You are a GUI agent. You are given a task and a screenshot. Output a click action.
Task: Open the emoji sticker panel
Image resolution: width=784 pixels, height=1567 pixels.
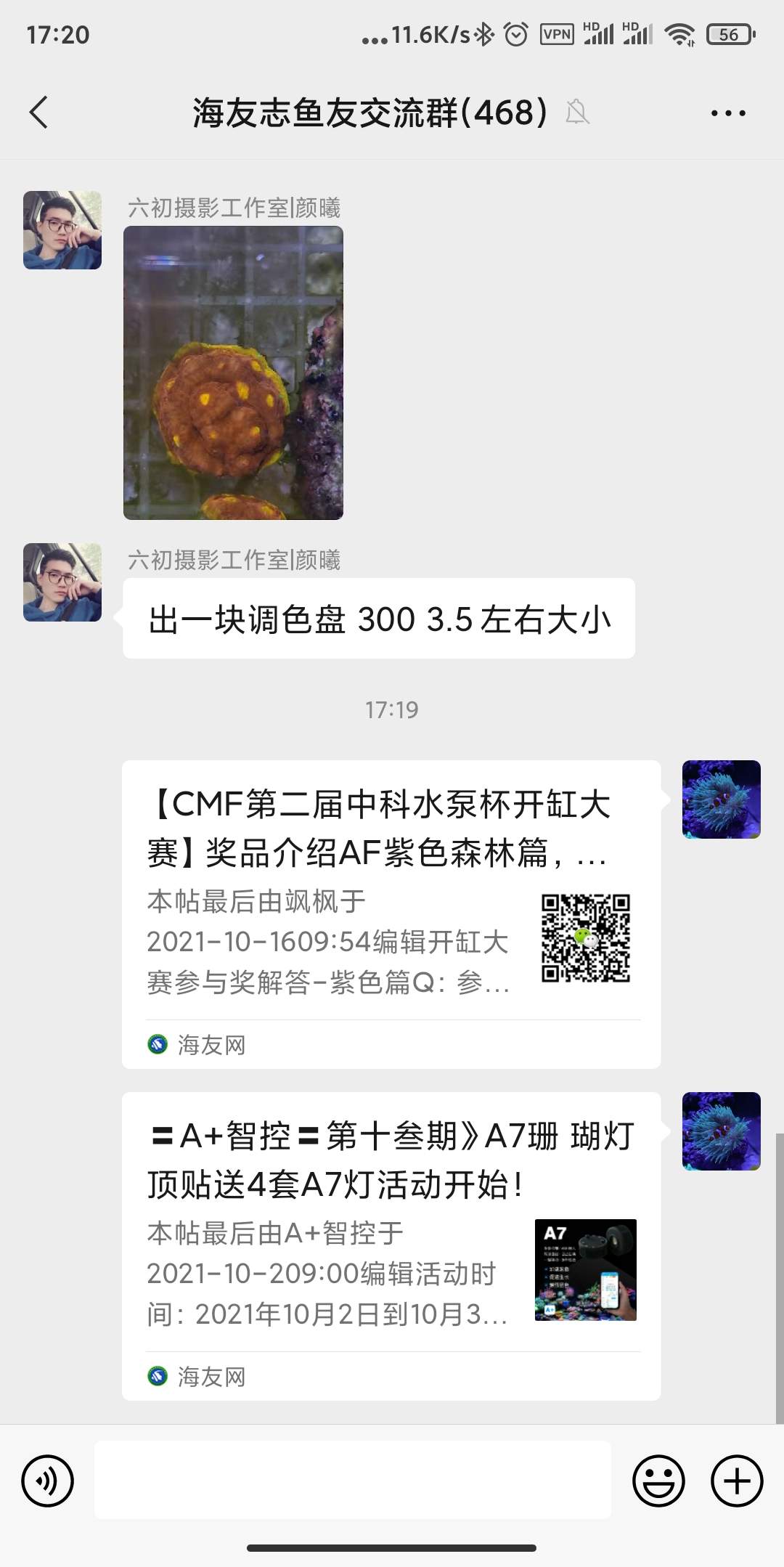[658, 1481]
